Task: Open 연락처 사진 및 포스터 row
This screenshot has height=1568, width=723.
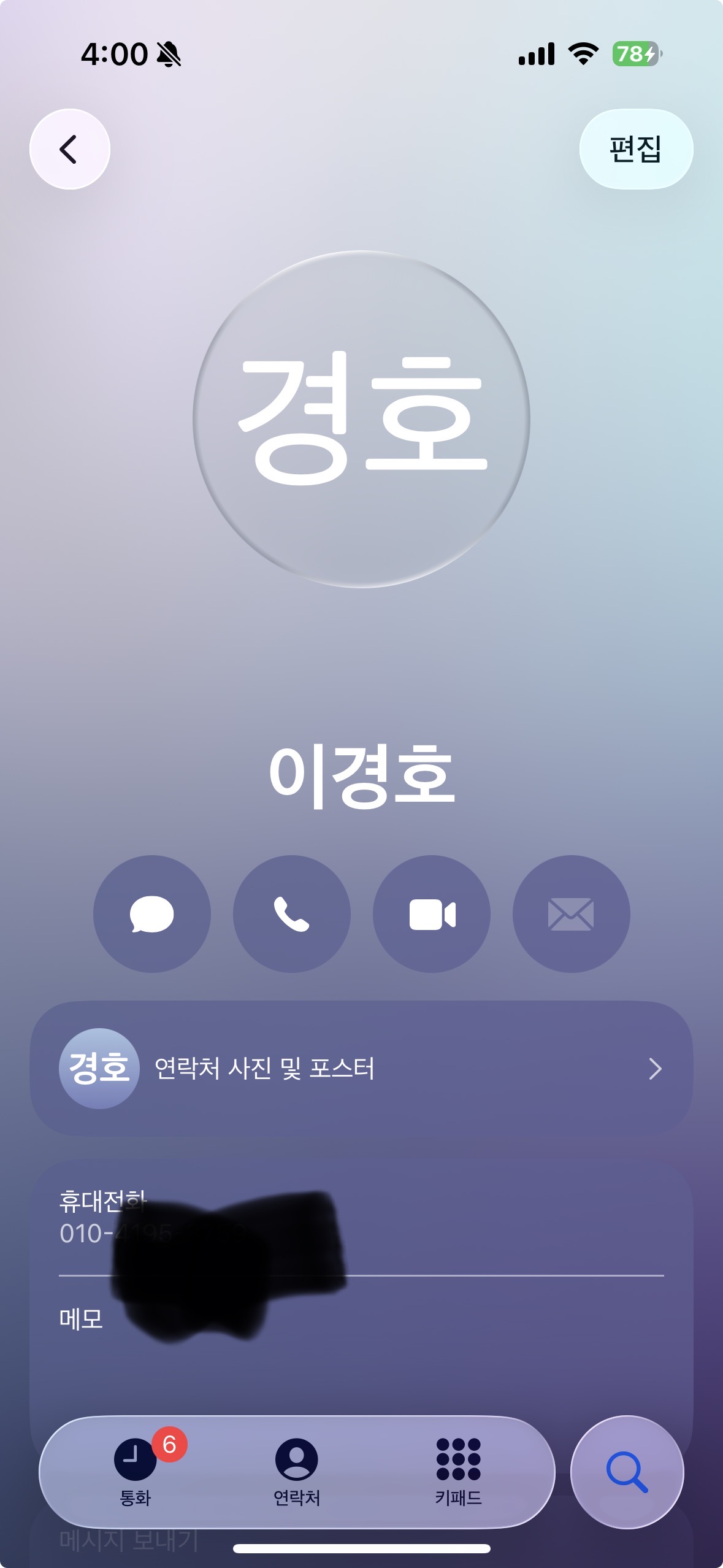Action: (361, 1069)
